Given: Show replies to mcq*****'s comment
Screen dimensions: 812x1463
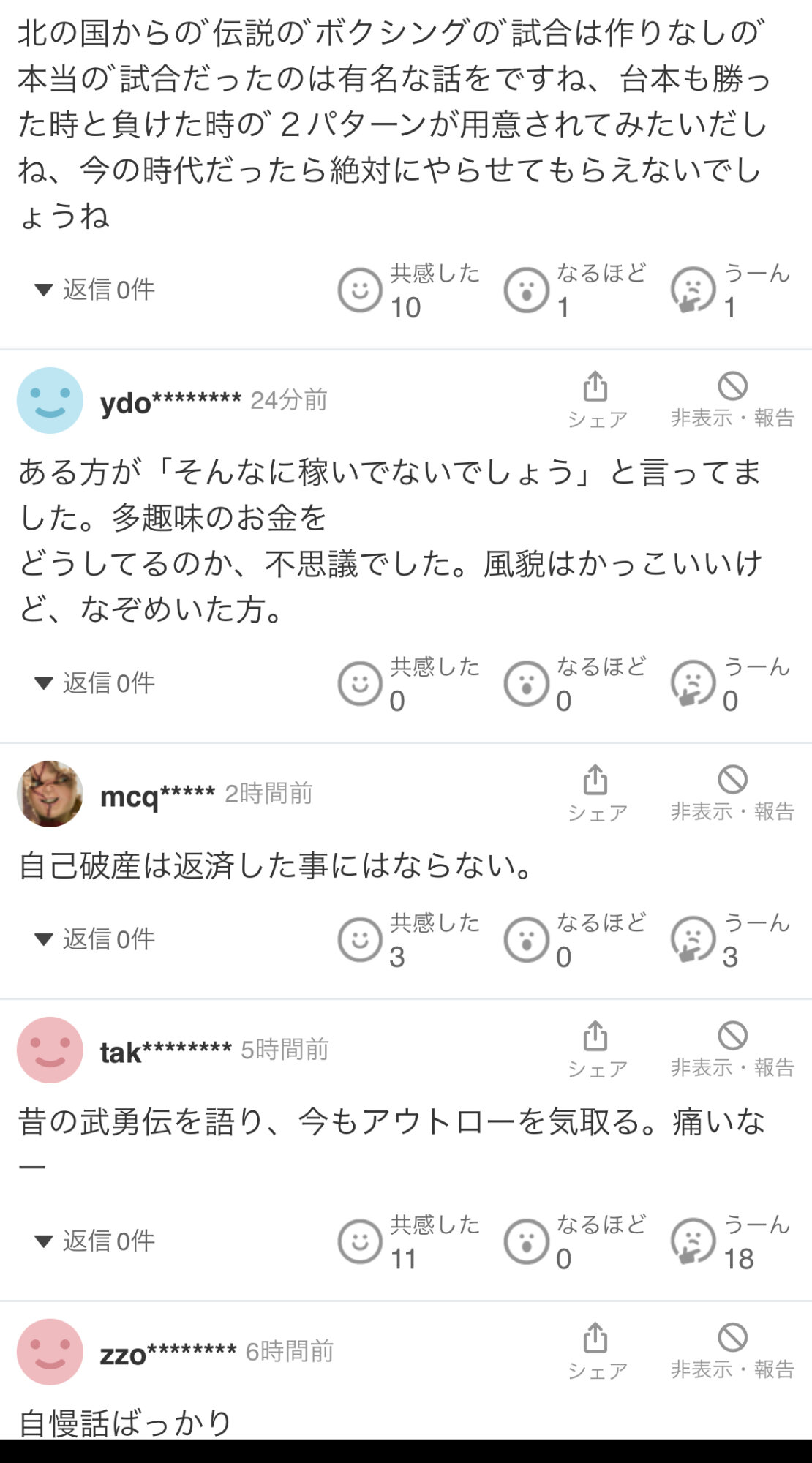Looking at the screenshot, I should click(x=95, y=939).
